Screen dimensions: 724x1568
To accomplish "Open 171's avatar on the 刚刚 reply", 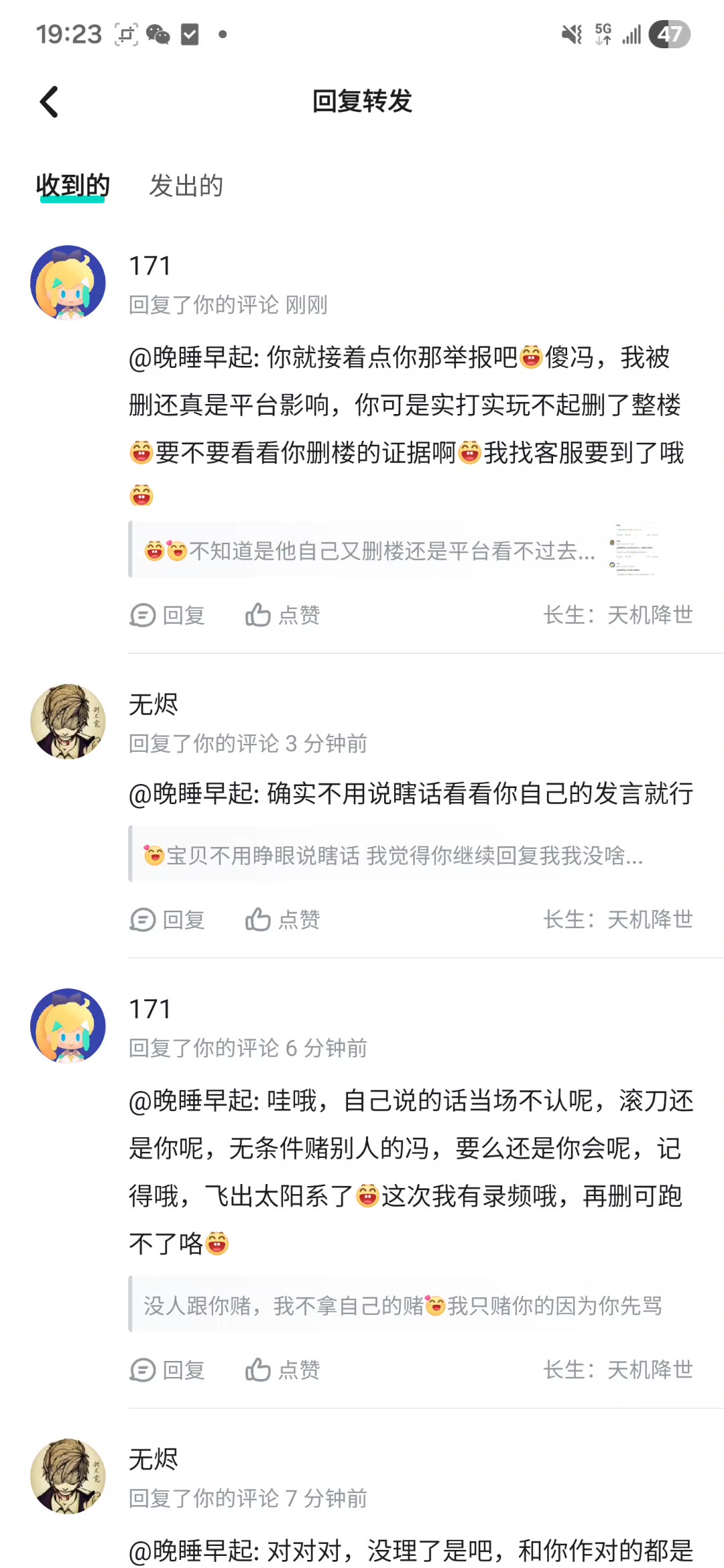I will [x=68, y=282].
